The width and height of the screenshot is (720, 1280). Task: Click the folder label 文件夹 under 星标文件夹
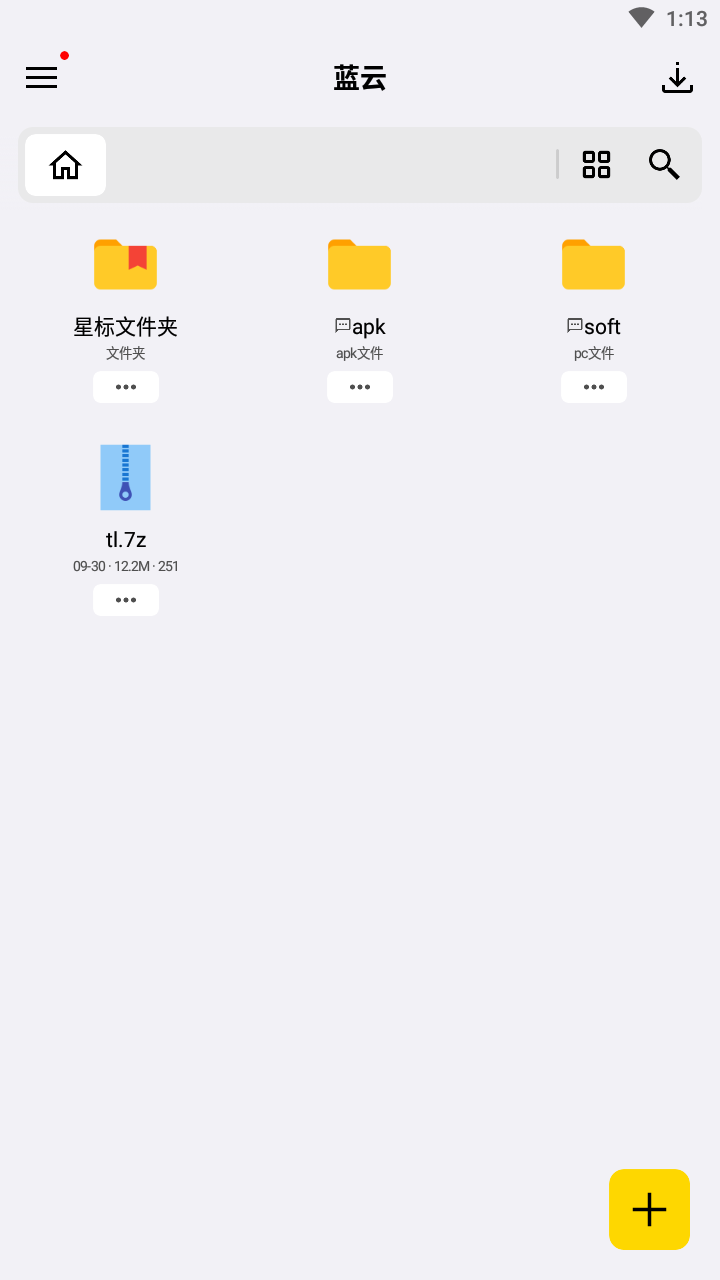pos(125,352)
